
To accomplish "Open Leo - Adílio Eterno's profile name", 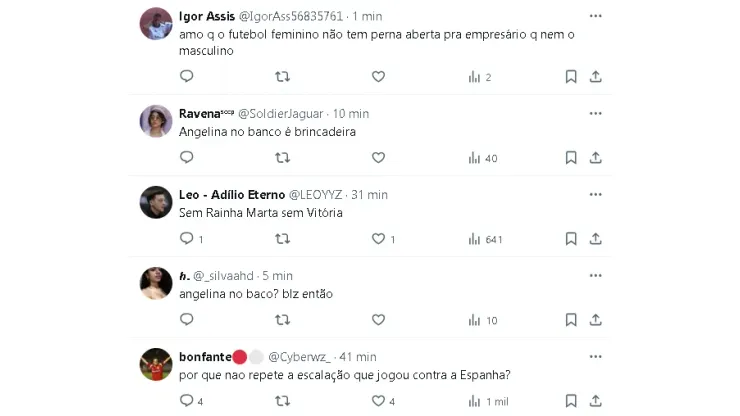I will (232, 194).
